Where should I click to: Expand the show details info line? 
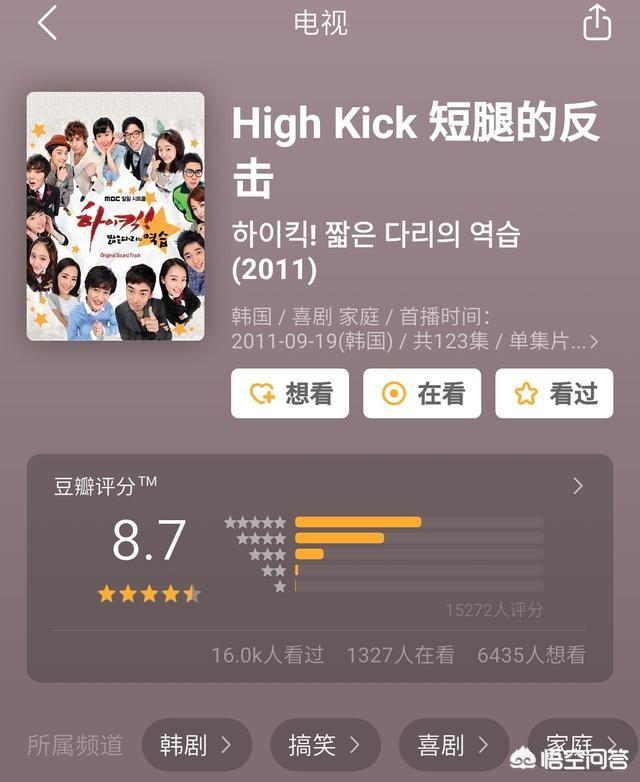tap(594, 342)
